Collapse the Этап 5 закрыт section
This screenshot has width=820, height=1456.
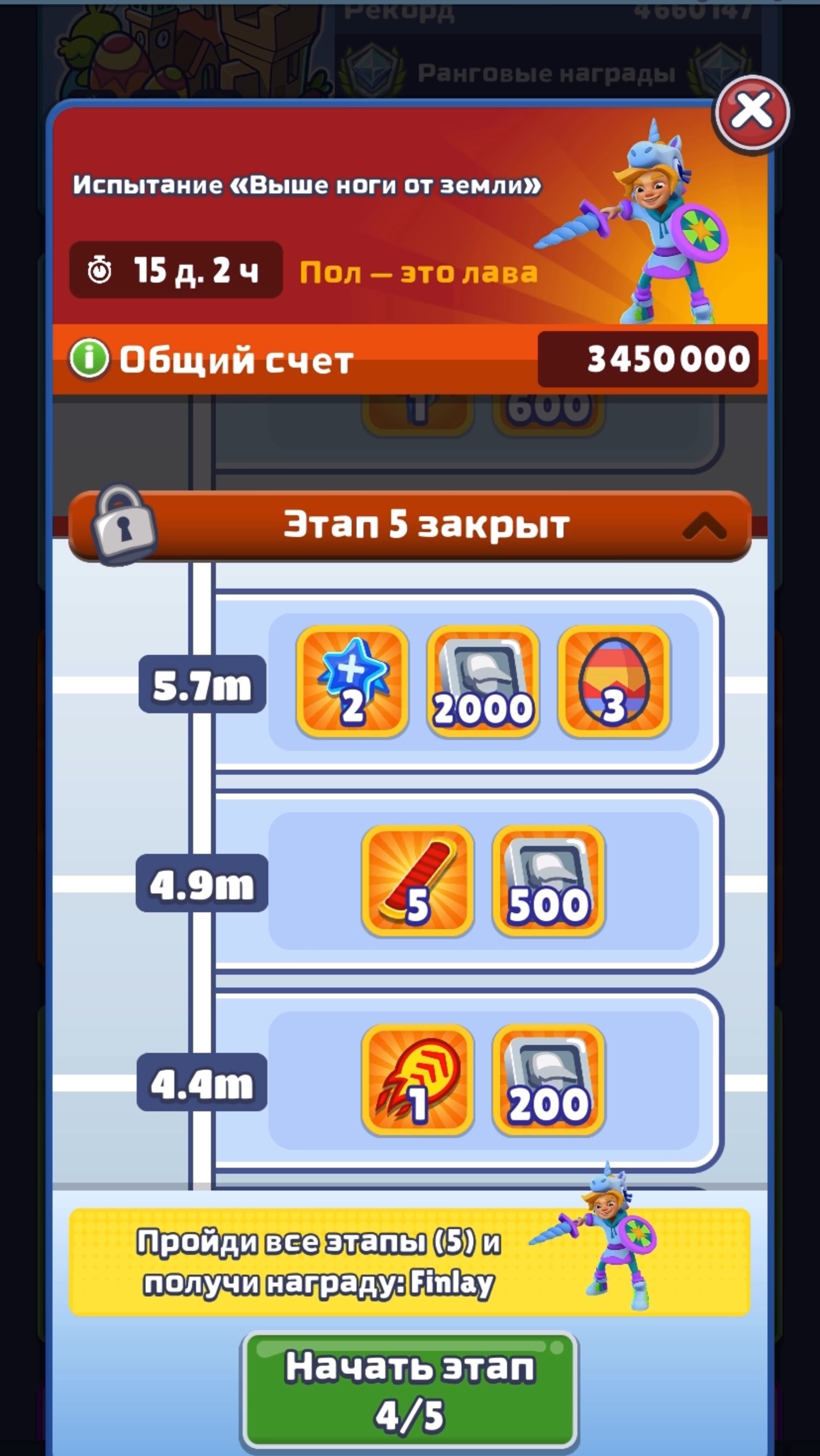(704, 526)
